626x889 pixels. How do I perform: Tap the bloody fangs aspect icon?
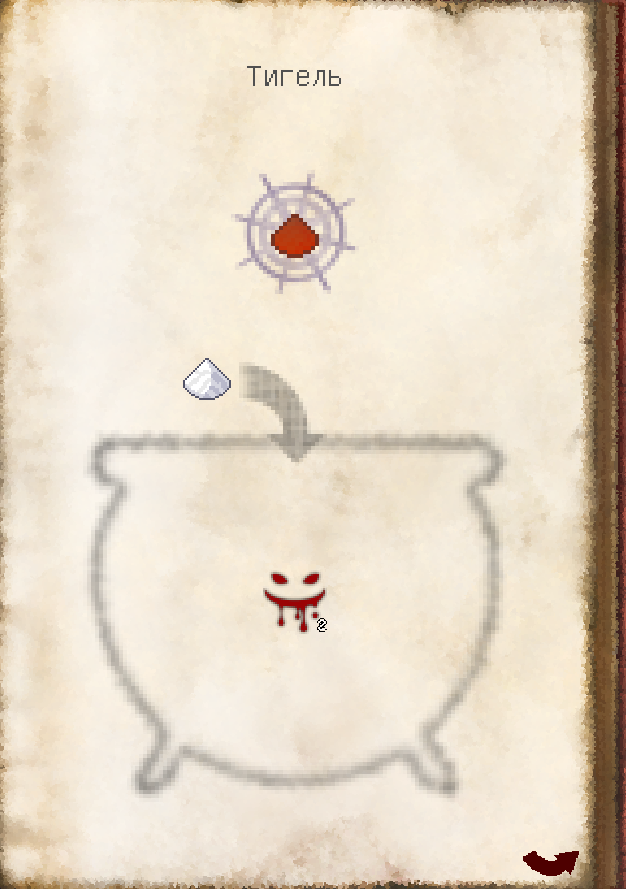point(294,599)
